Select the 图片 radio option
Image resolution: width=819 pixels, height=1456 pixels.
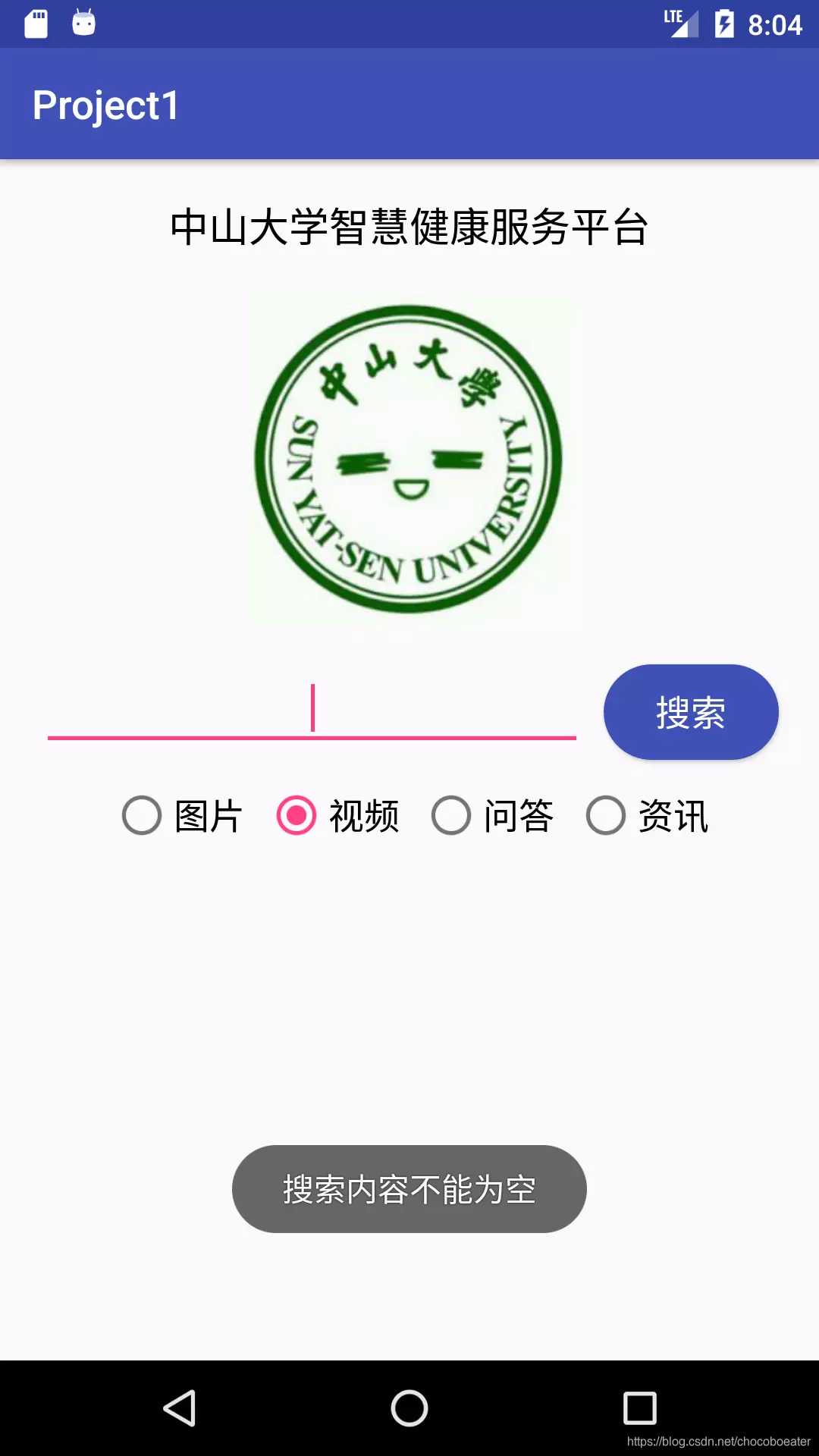182,816
